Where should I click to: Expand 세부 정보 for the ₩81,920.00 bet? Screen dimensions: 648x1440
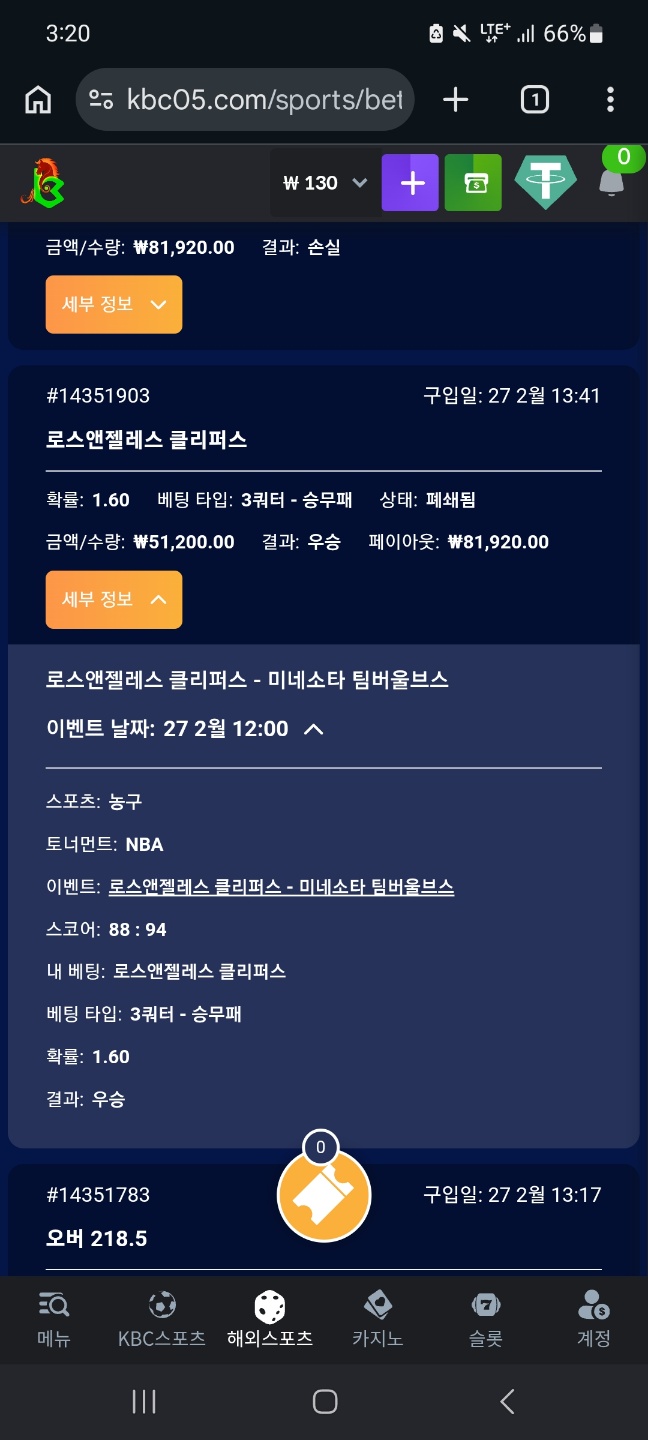point(114,304)
